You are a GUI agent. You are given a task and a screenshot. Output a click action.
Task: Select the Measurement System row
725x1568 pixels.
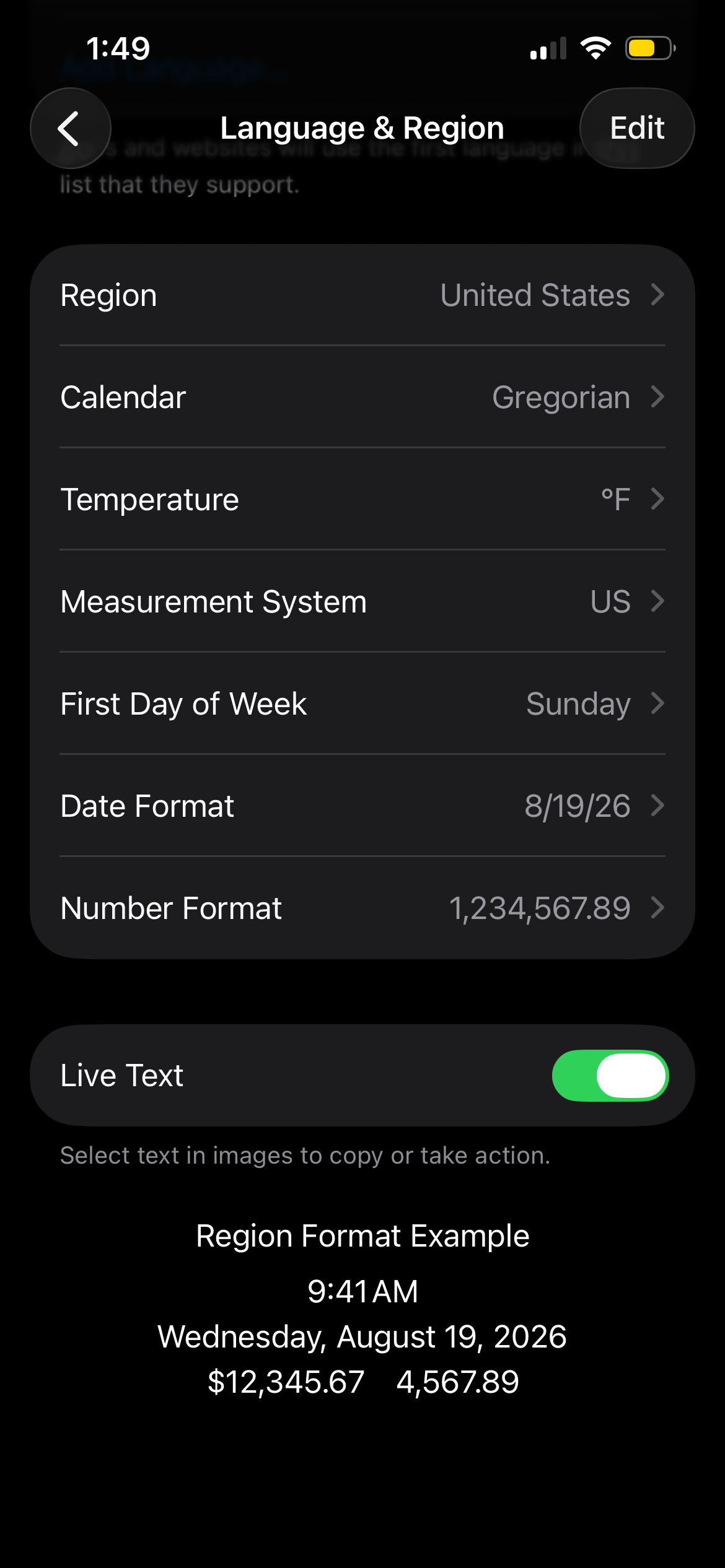[x=362, y=601]
